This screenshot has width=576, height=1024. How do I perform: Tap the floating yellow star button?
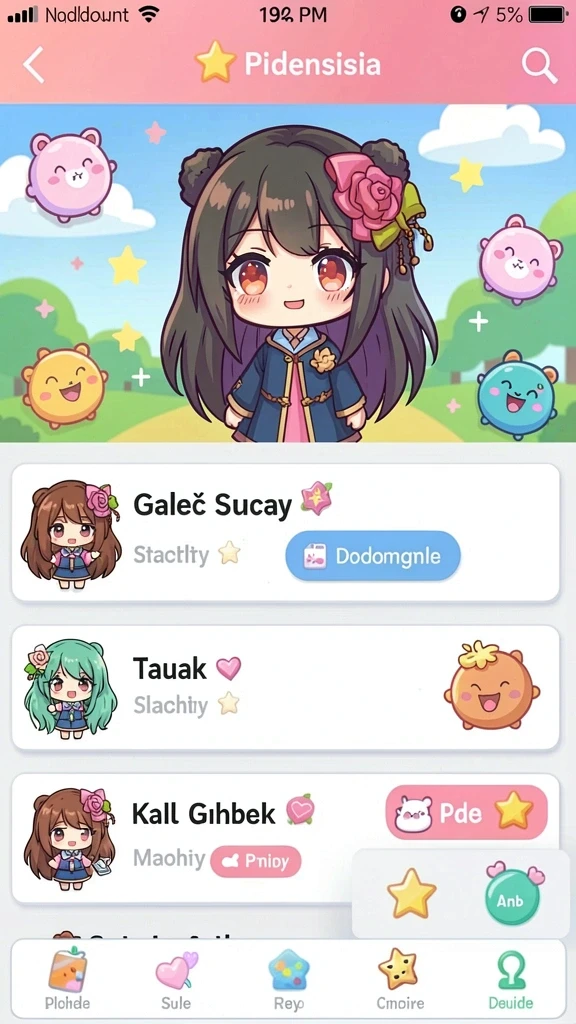coord(411,894)
